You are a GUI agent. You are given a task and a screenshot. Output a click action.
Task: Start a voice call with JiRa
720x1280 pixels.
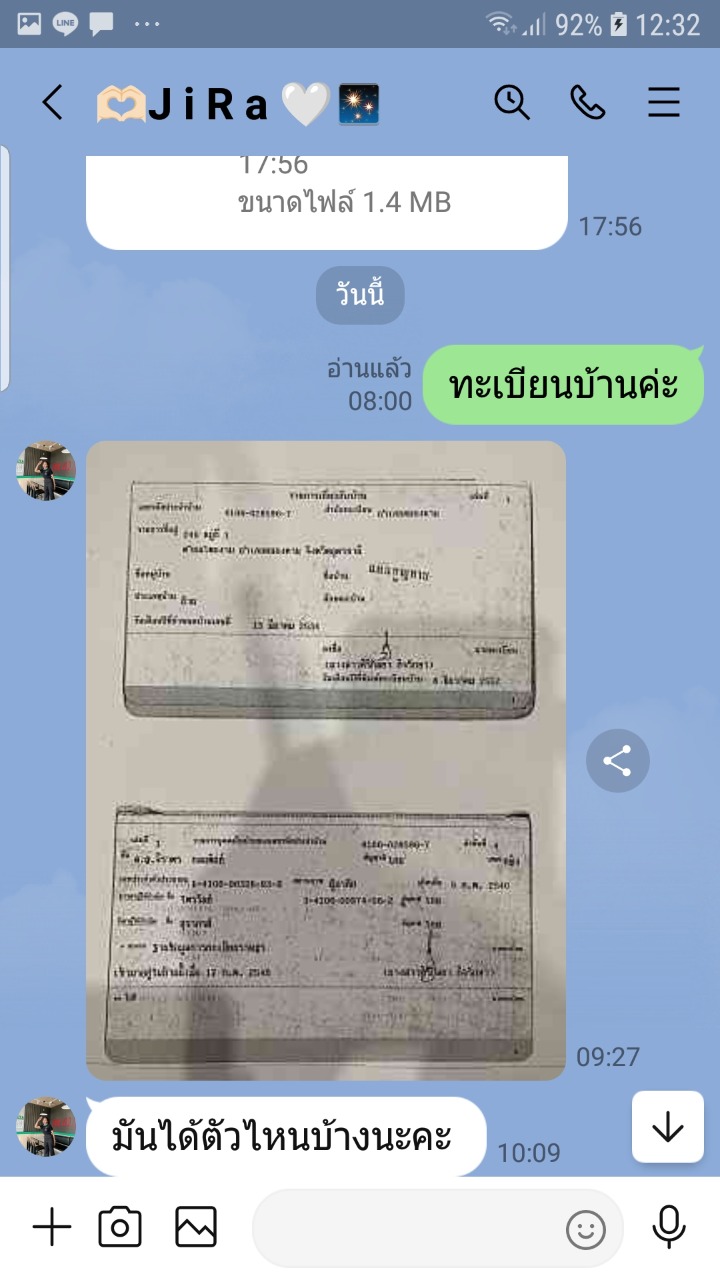(588, 102)
